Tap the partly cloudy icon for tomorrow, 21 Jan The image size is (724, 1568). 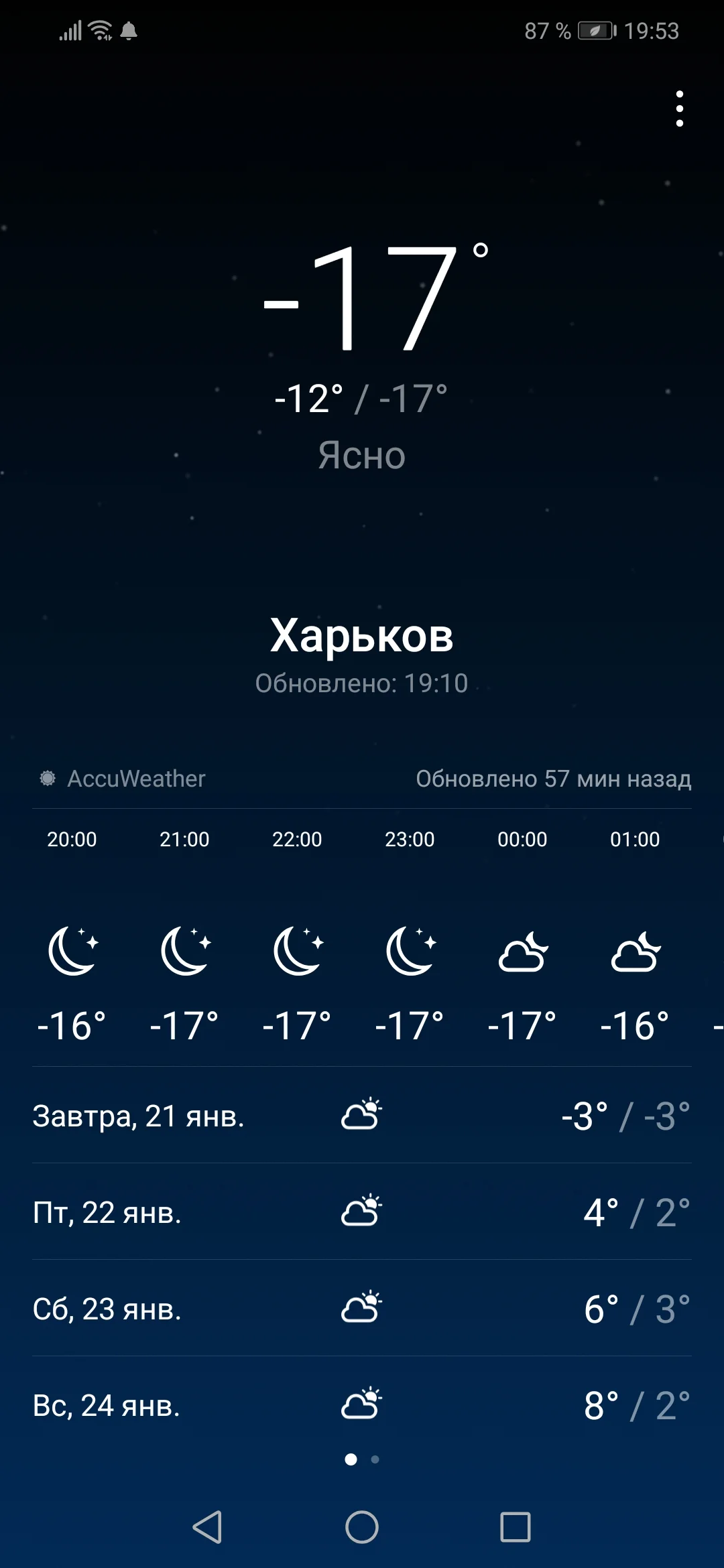click(x=362, y=1115)
